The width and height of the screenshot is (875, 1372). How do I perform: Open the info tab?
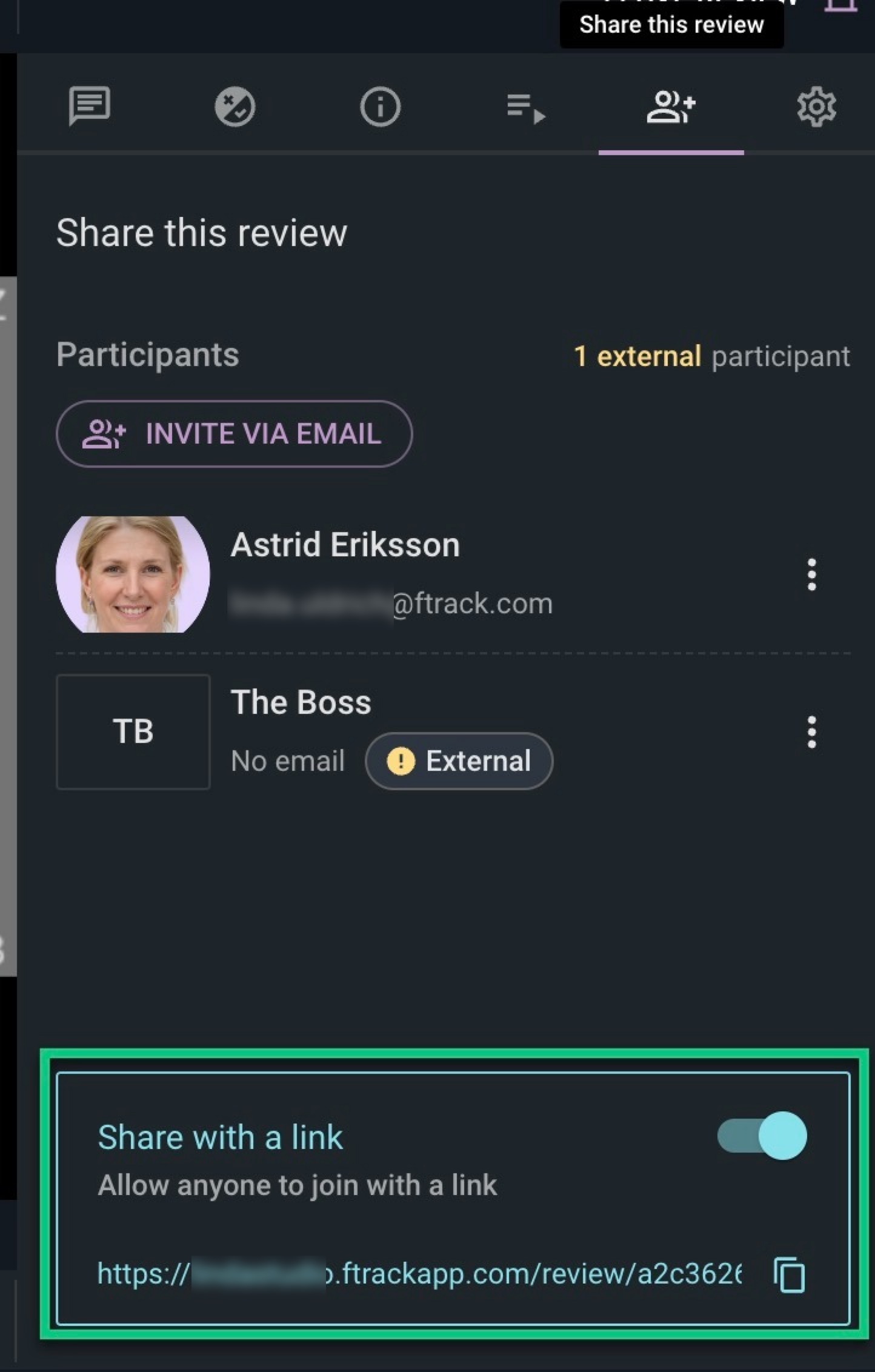[380, 107]
